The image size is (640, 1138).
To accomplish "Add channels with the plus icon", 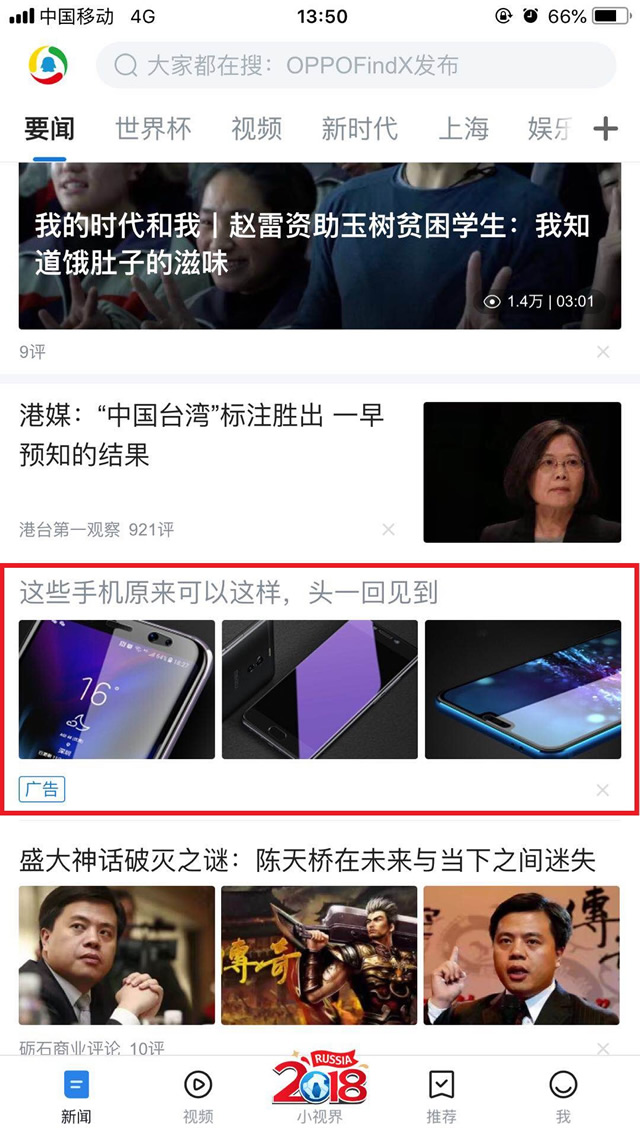I will (605, 129).
